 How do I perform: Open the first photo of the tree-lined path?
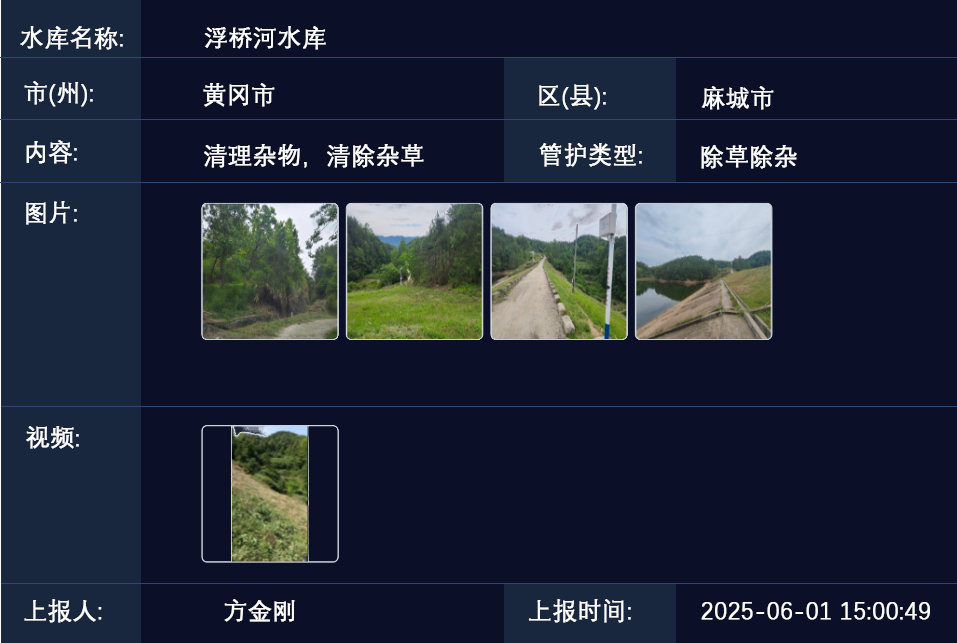click(x=270, y=271)
